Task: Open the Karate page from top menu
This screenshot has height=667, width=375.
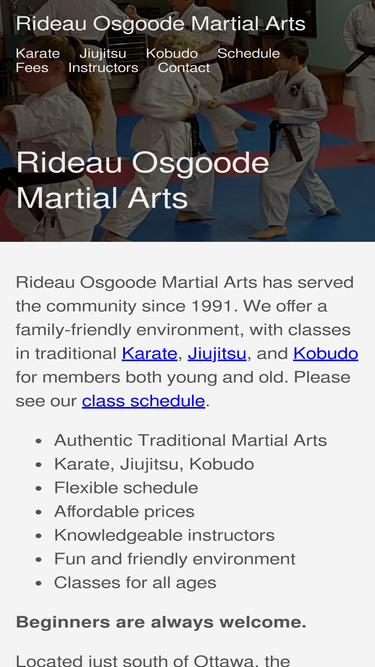Action: (38, 54)
